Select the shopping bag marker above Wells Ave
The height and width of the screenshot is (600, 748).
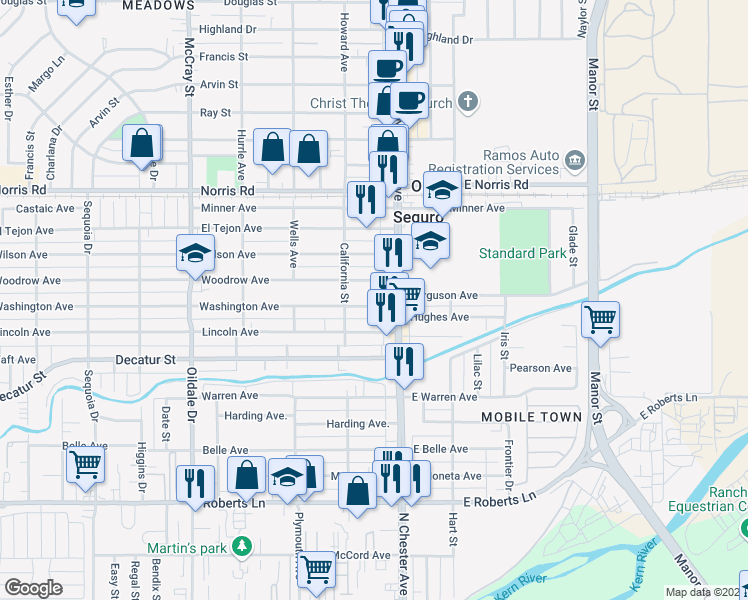[x=309, y=150]
